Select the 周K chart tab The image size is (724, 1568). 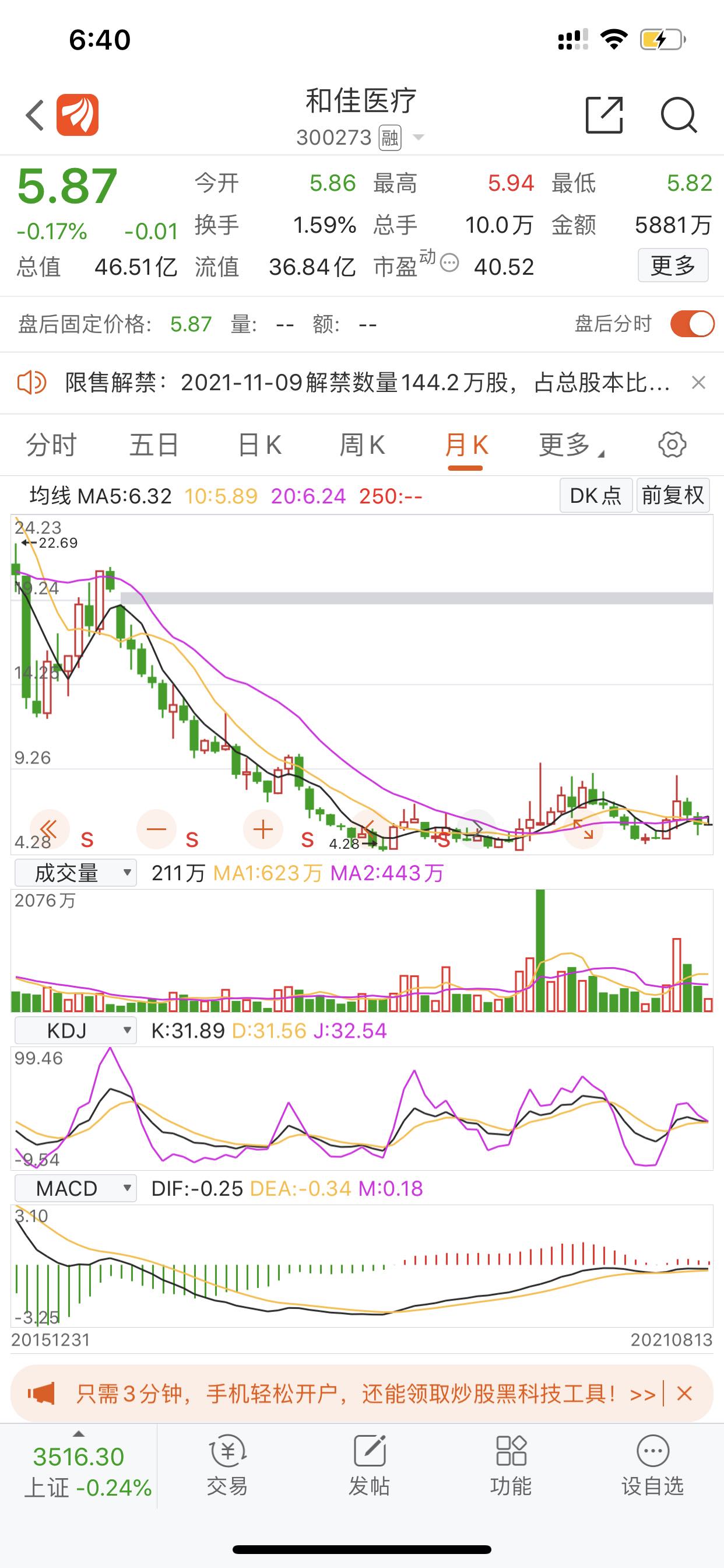(362, 445)
